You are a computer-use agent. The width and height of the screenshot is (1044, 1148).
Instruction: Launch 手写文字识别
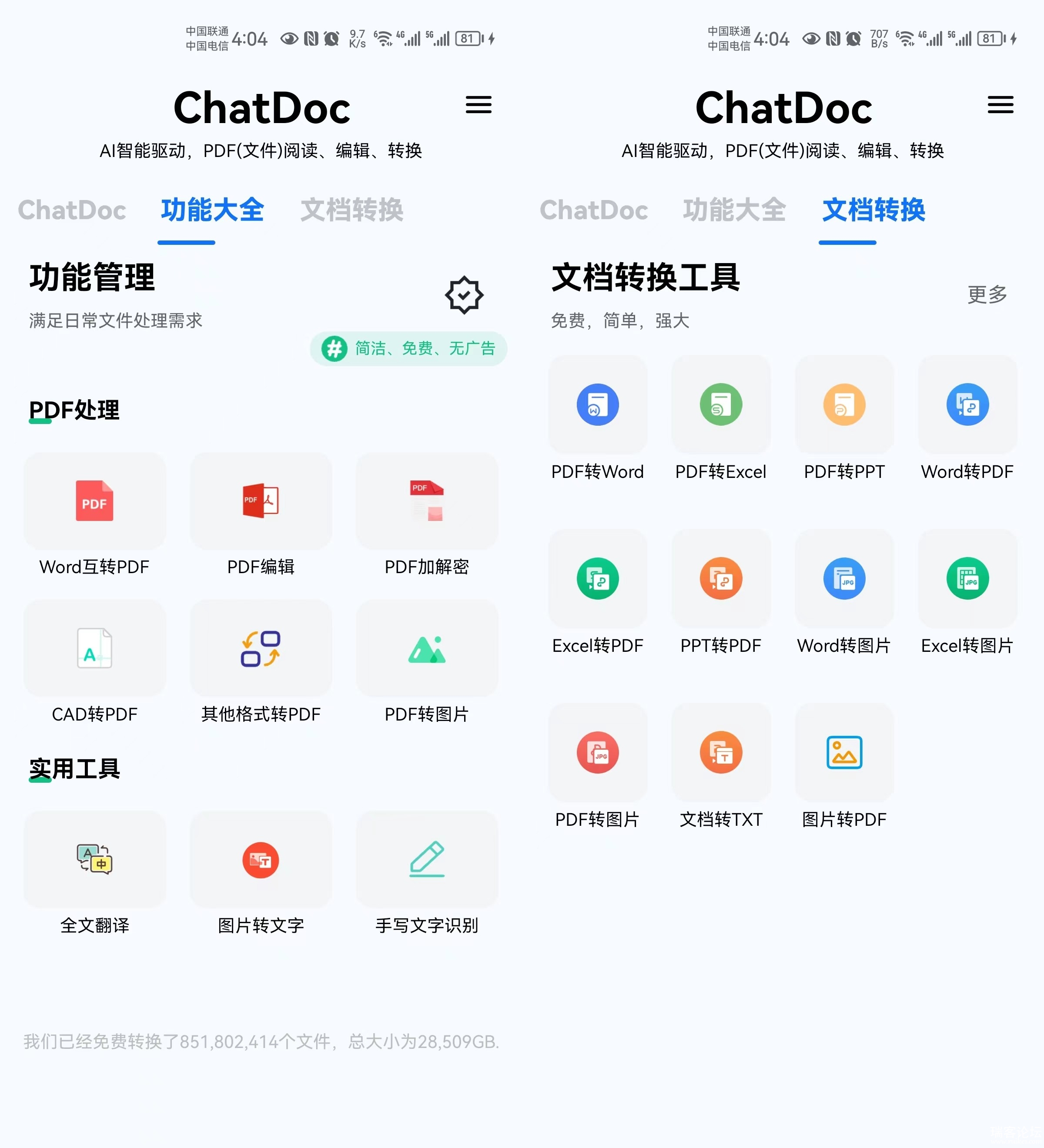(427, 859)
